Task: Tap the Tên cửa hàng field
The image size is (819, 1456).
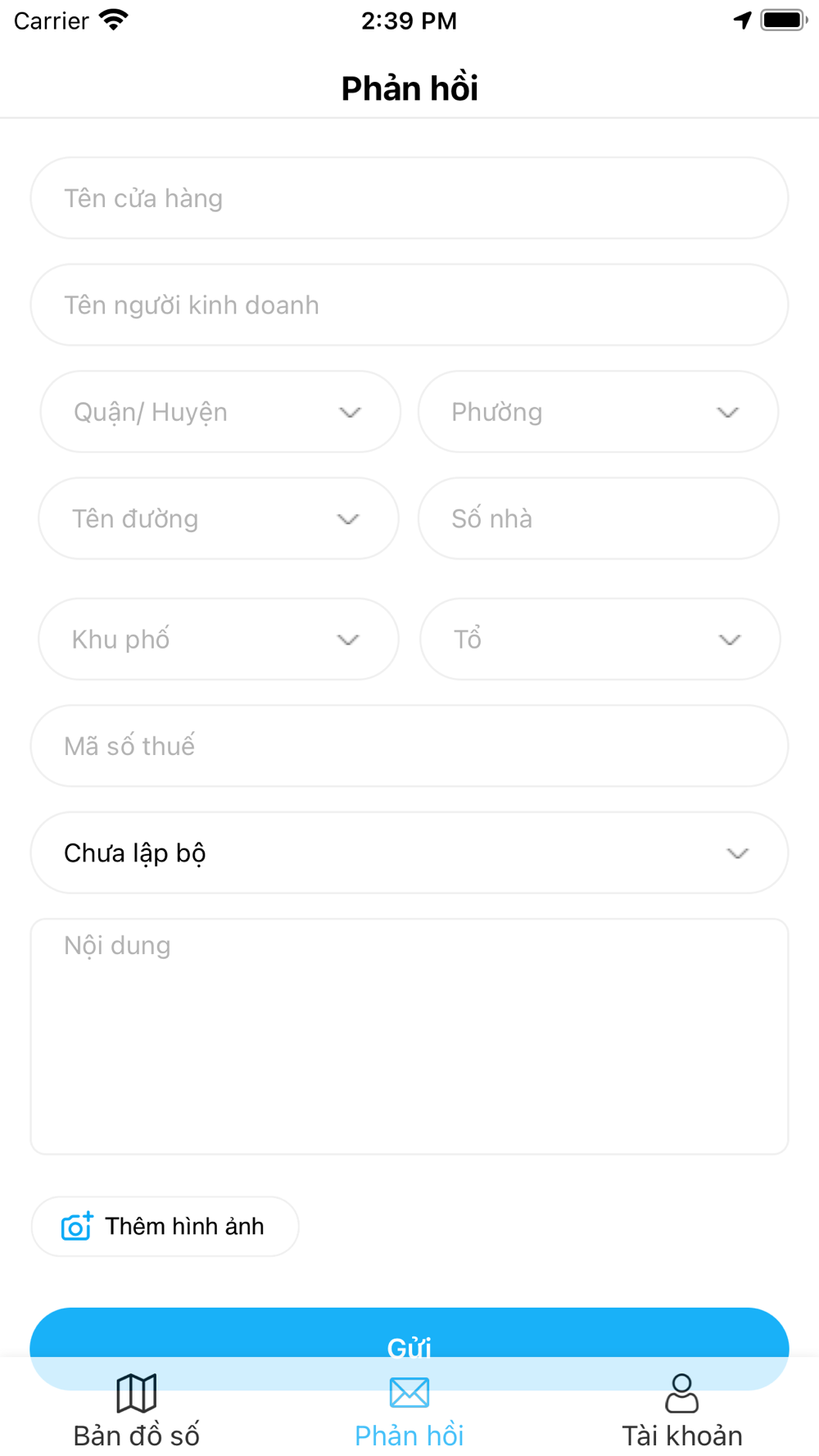Action: (409, 198)
